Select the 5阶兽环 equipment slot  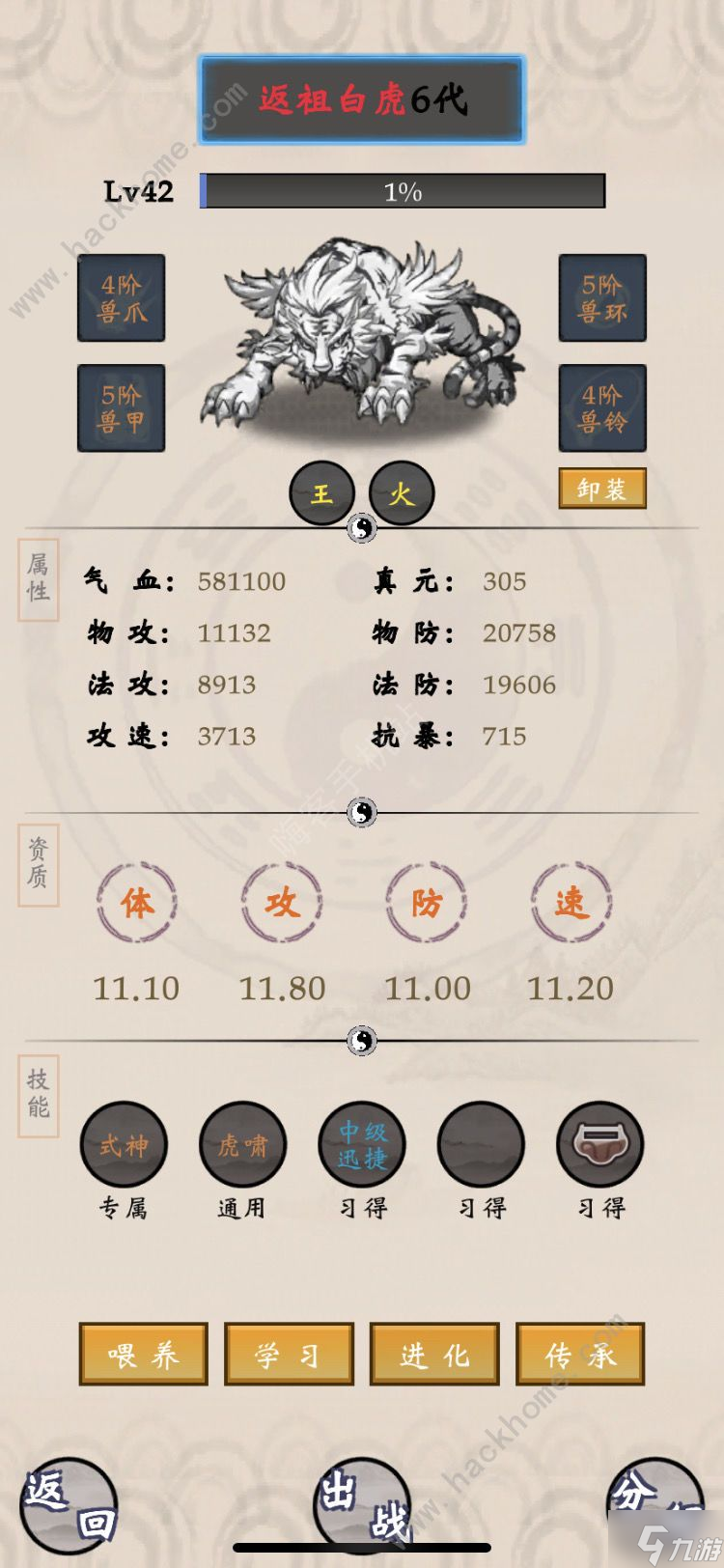click(x=602, y=298)
